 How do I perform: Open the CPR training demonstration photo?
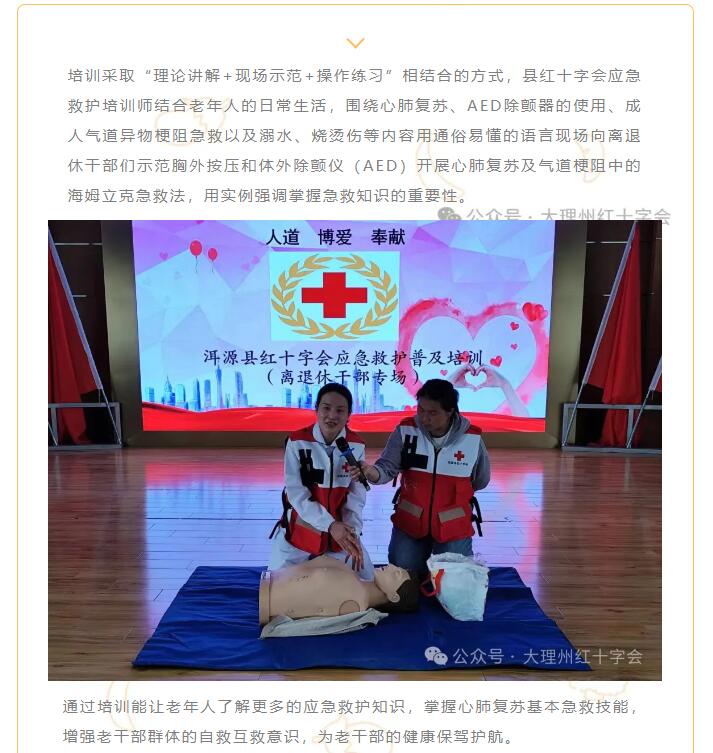[x=355, y=450]
